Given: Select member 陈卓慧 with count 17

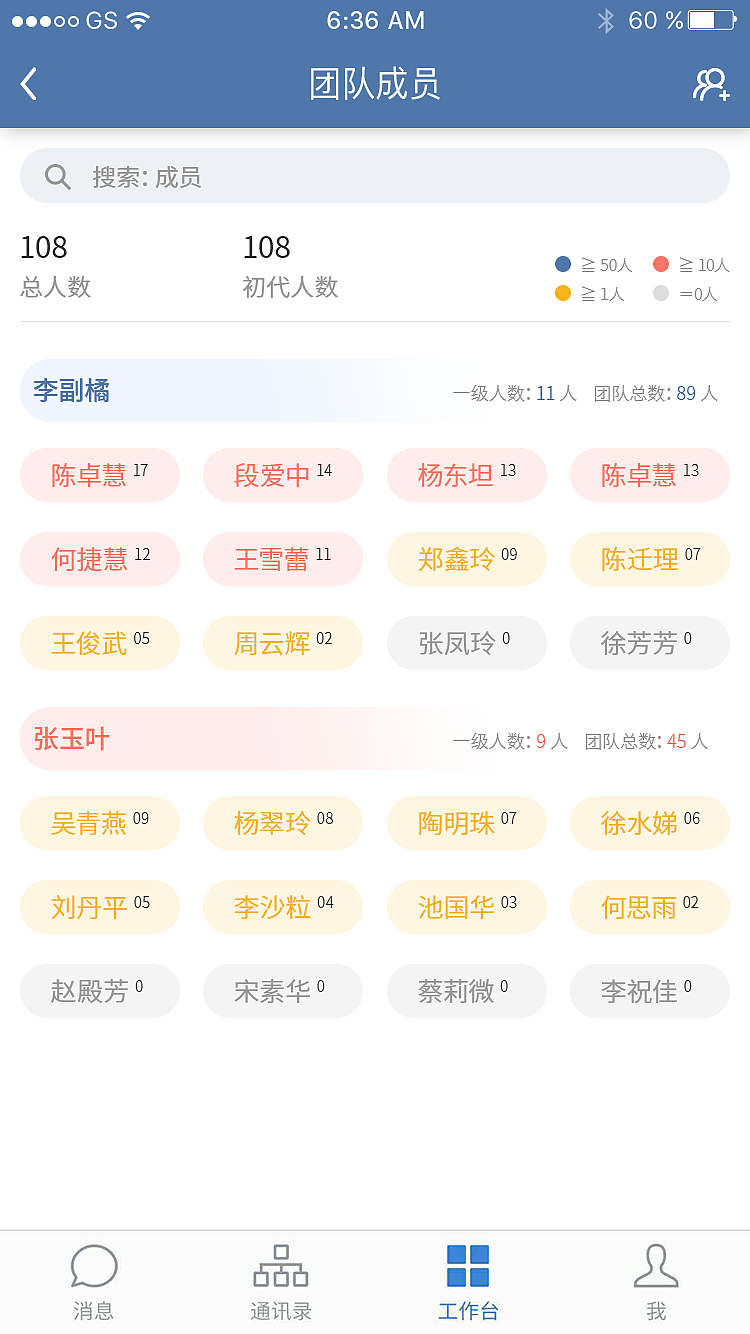Looking at the screenshot, I should 99,475.
